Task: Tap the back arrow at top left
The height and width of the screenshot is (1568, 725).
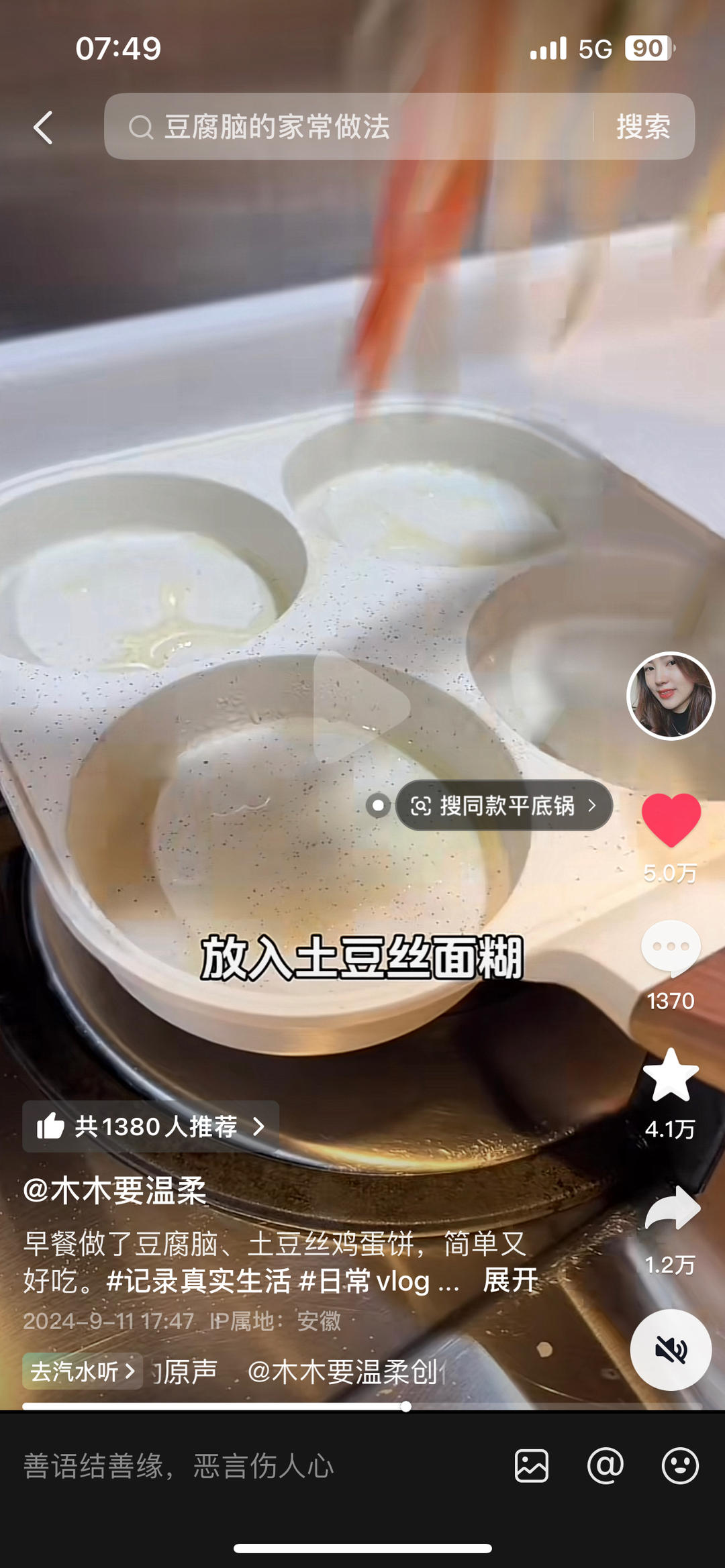Action: pyautogui.click(x=42, y=127)
